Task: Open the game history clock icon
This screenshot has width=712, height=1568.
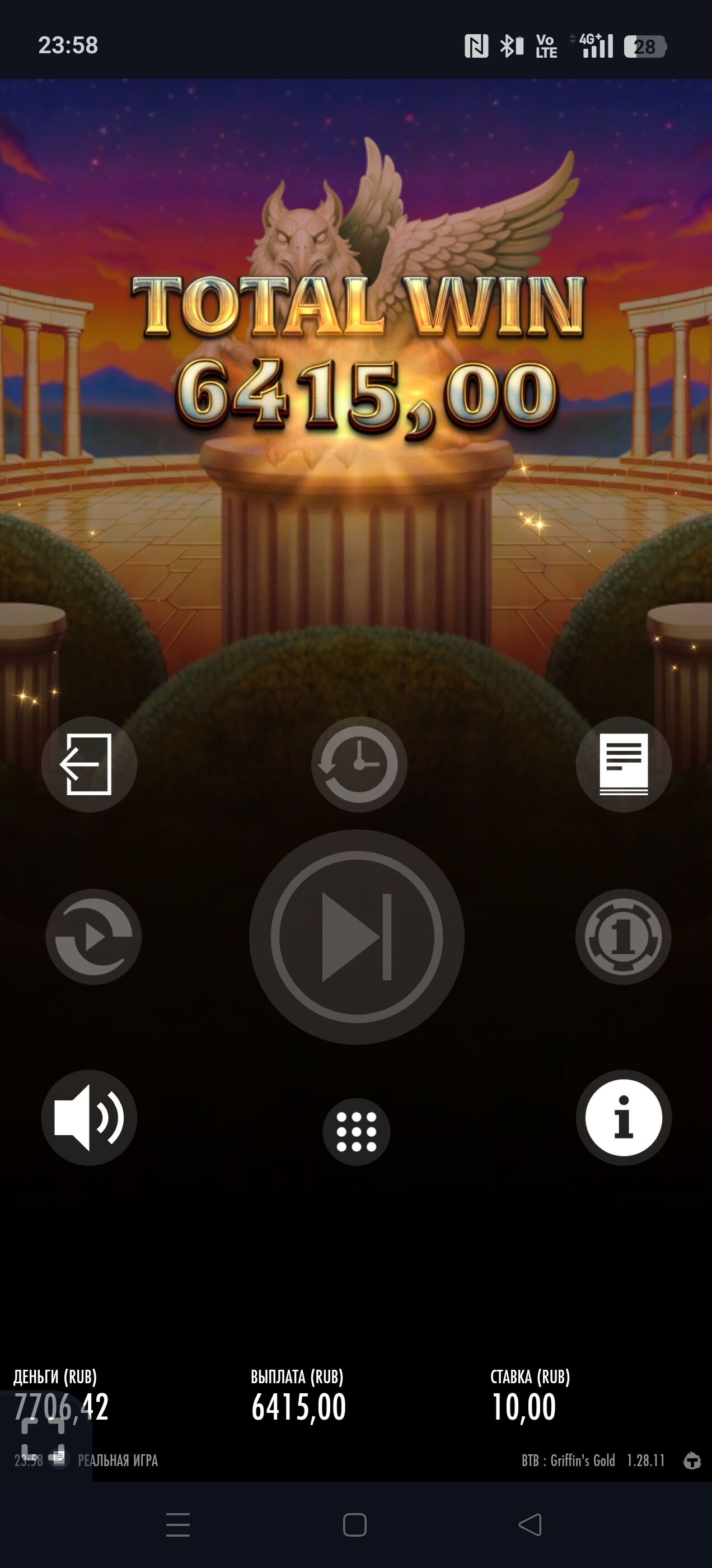Action: 358,764
